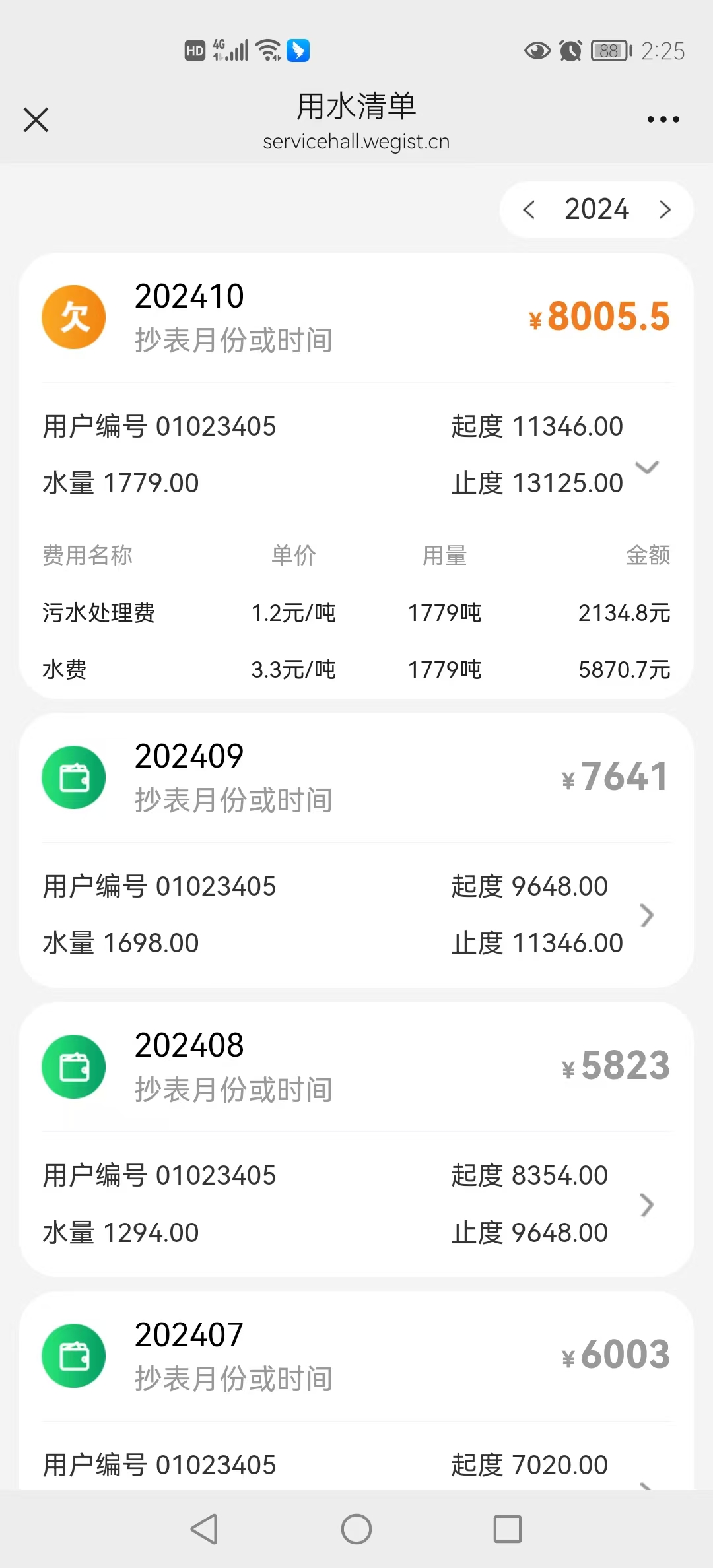Expand the 202408 bill card

tap(646, 1205)
